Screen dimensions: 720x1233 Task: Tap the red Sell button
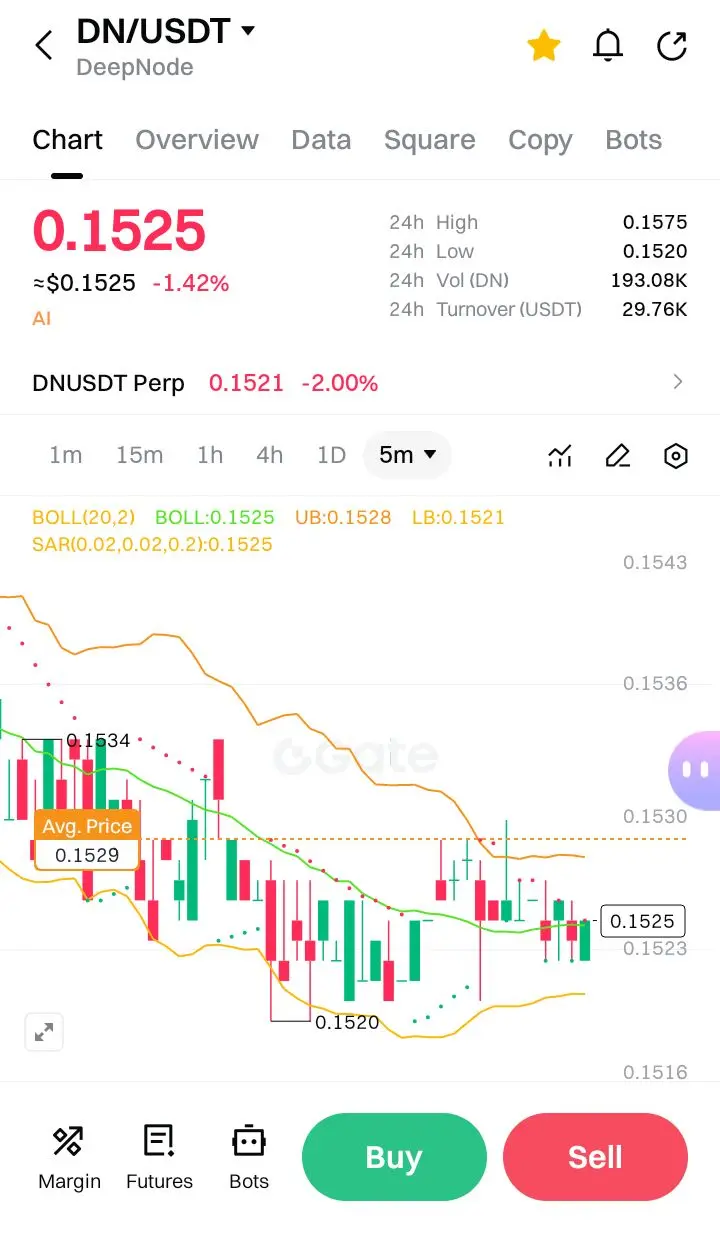(595, 1157)
